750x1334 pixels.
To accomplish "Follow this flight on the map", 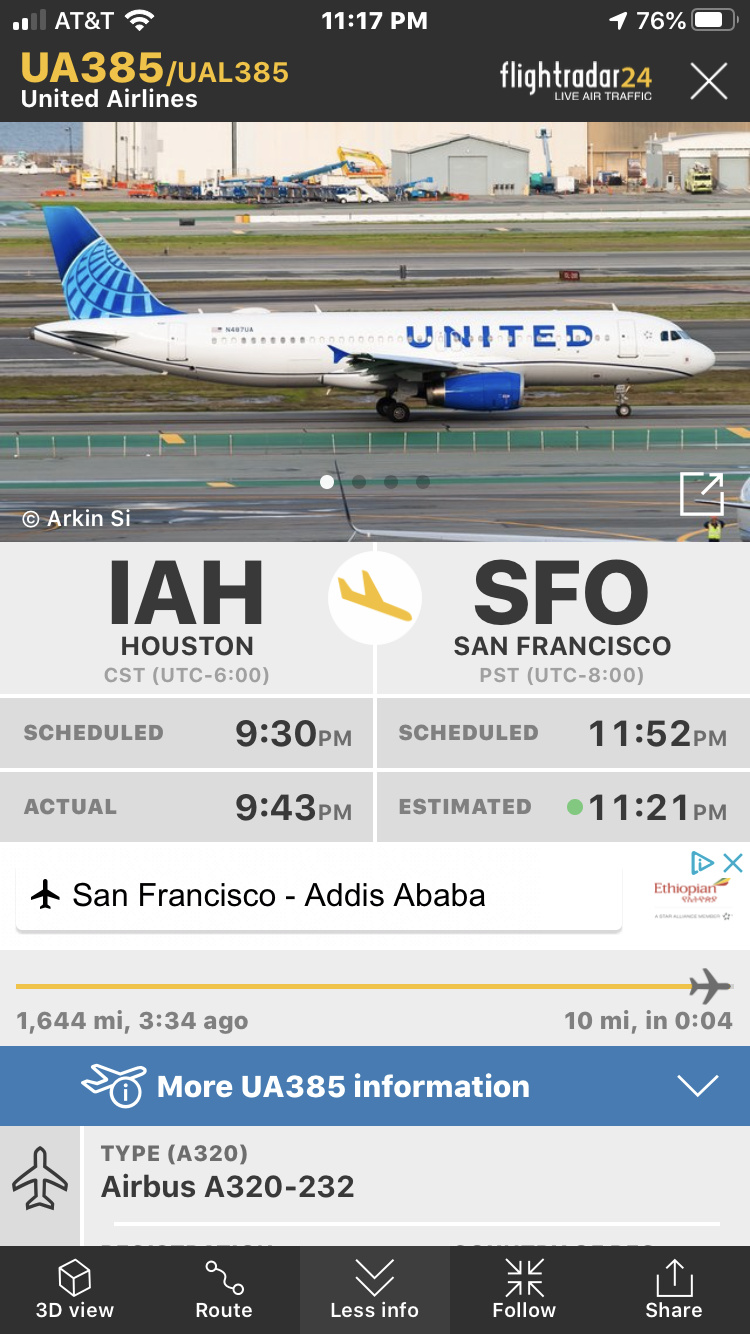I will 524,1290.
